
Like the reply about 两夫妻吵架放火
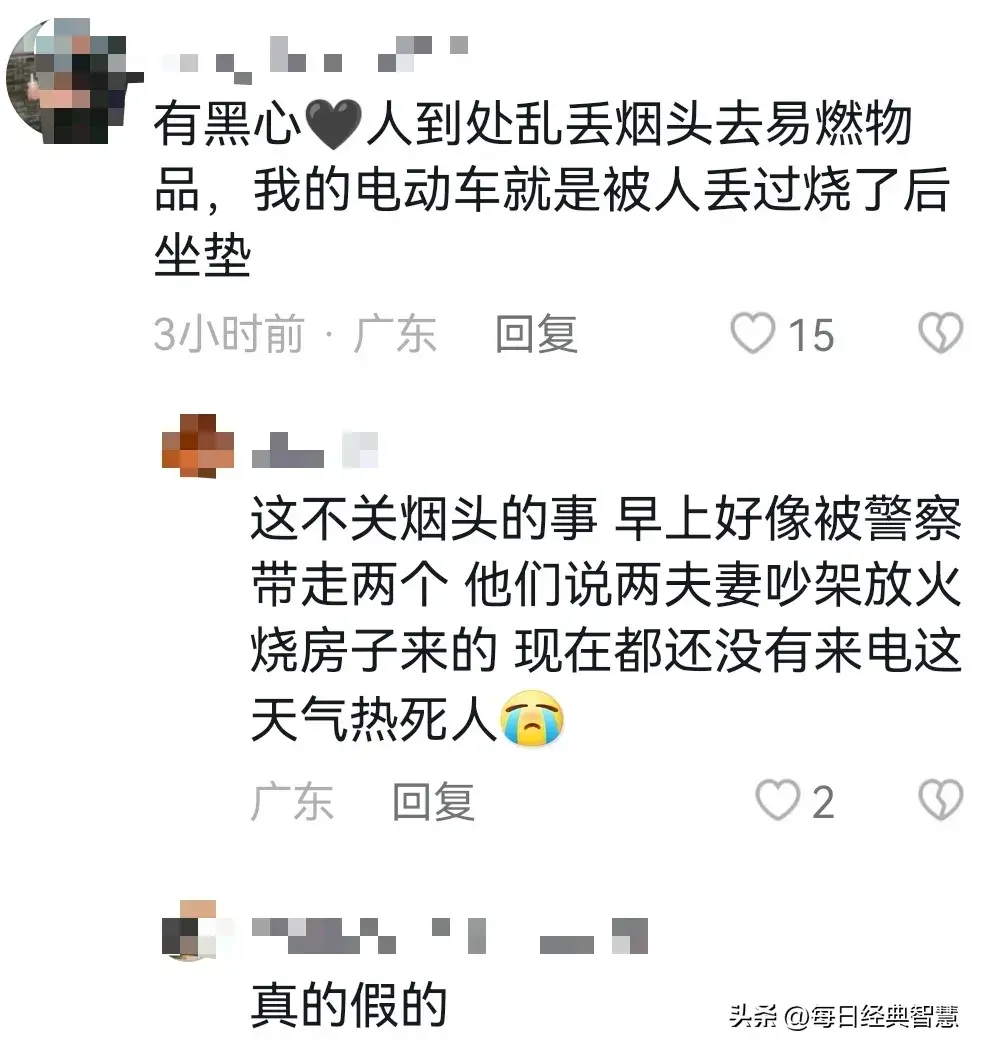tap(776, 801)
